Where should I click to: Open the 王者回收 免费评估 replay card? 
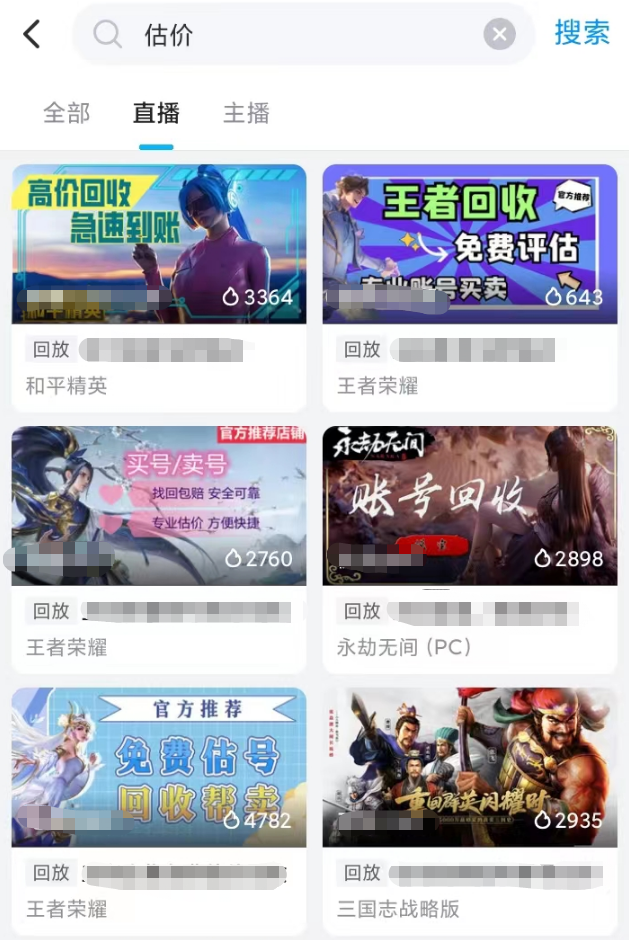click(x=469, y=244)
